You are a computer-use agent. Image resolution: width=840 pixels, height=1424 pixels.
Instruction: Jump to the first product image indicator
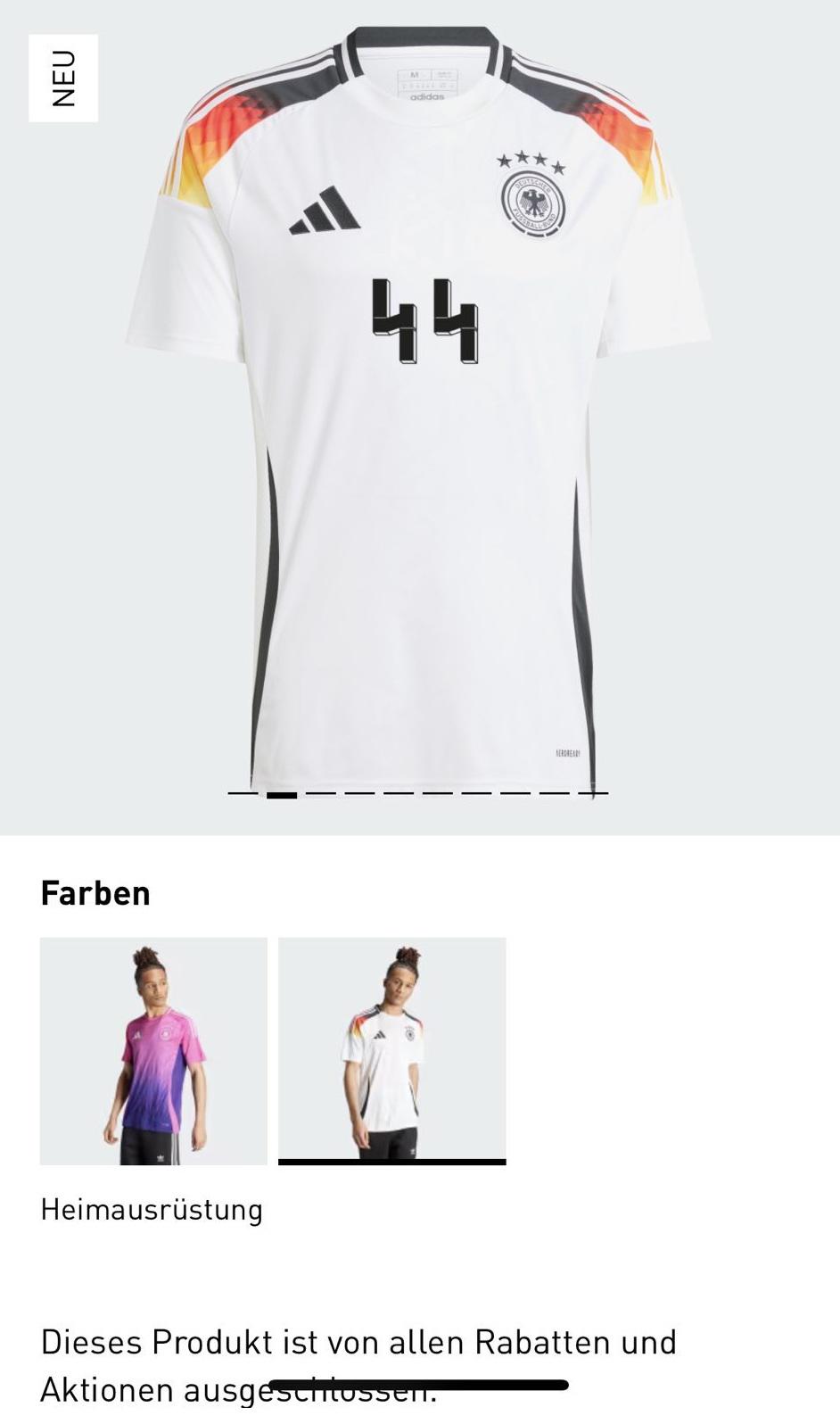pos(242,794)
